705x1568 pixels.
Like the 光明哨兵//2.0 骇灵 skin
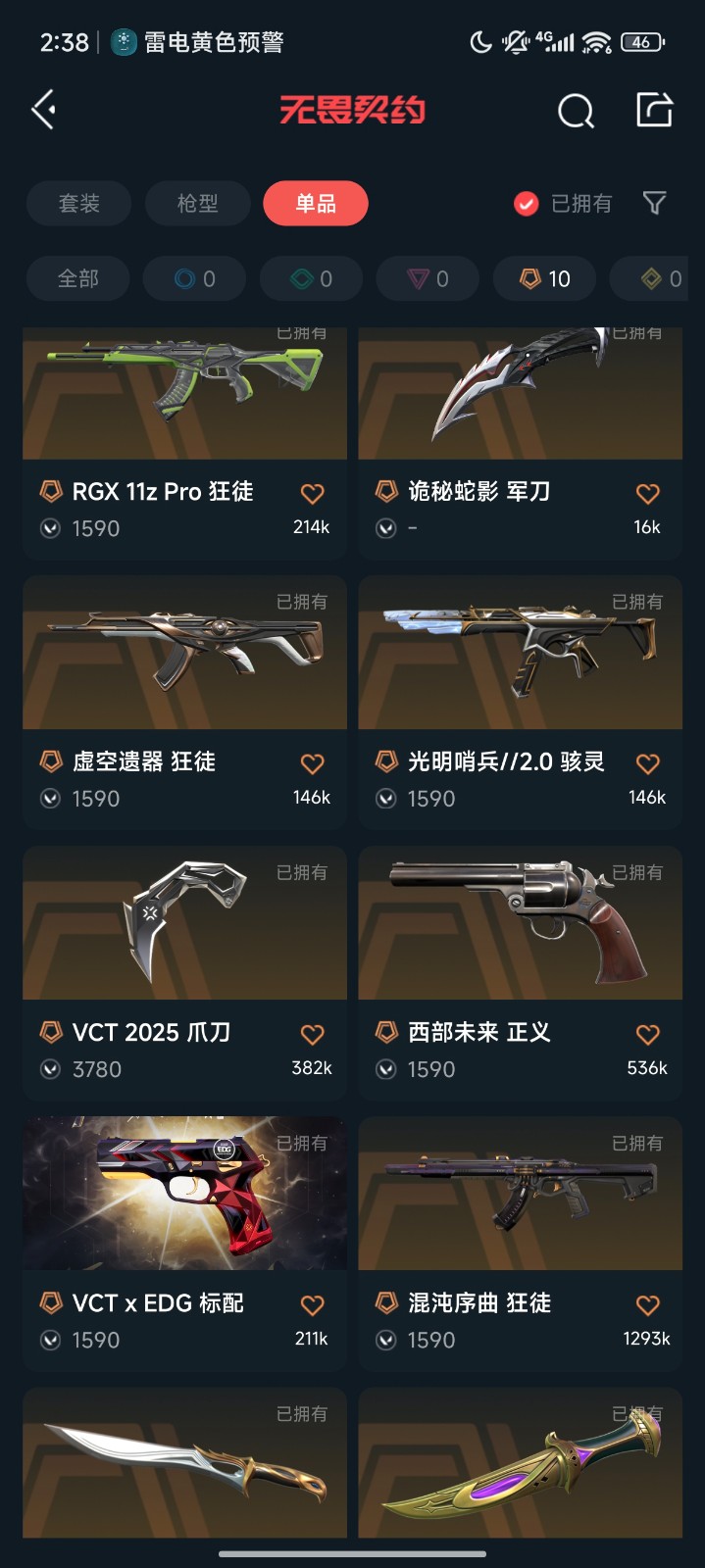(647, 764)
